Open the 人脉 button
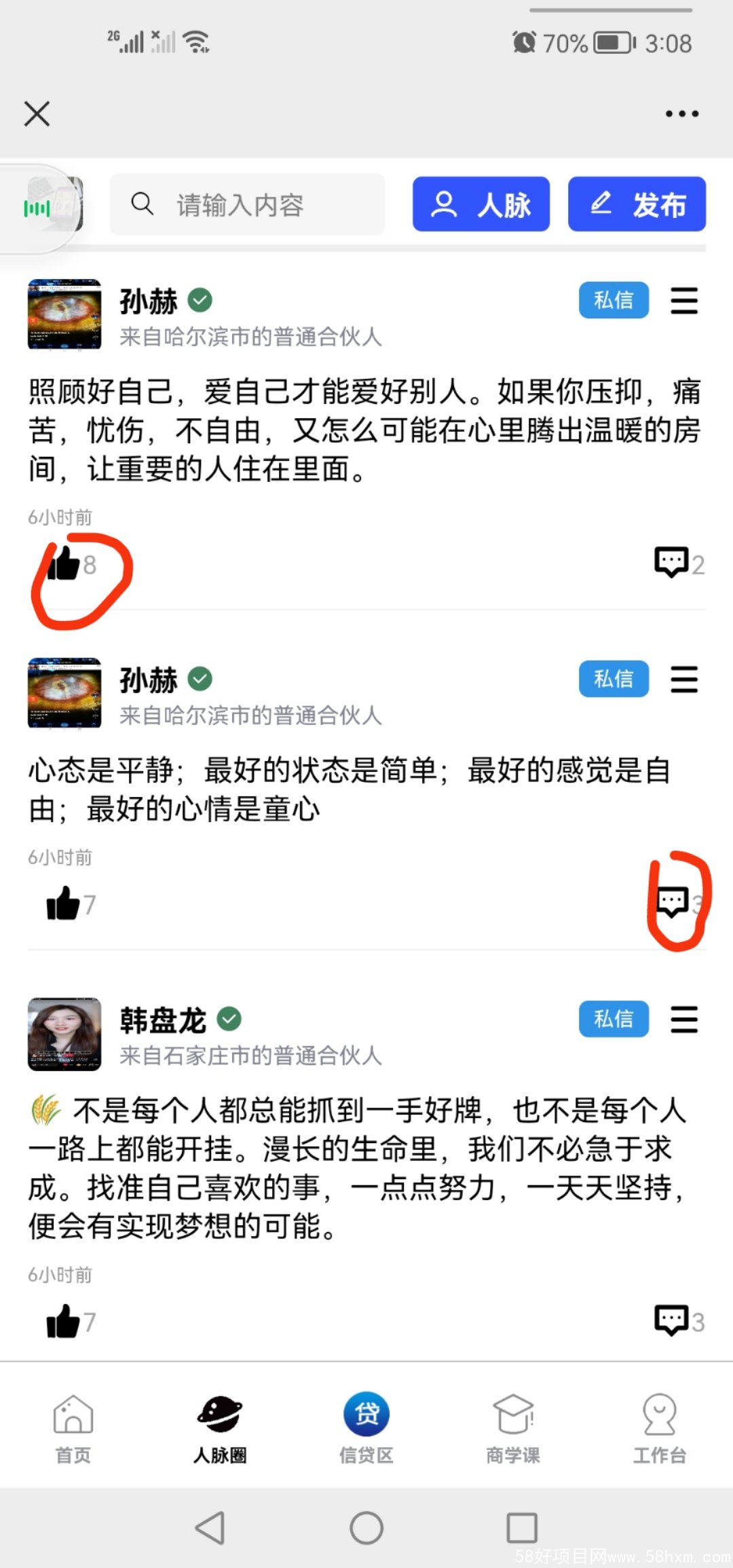This screenshot has width=733, height=1568. 481,204
